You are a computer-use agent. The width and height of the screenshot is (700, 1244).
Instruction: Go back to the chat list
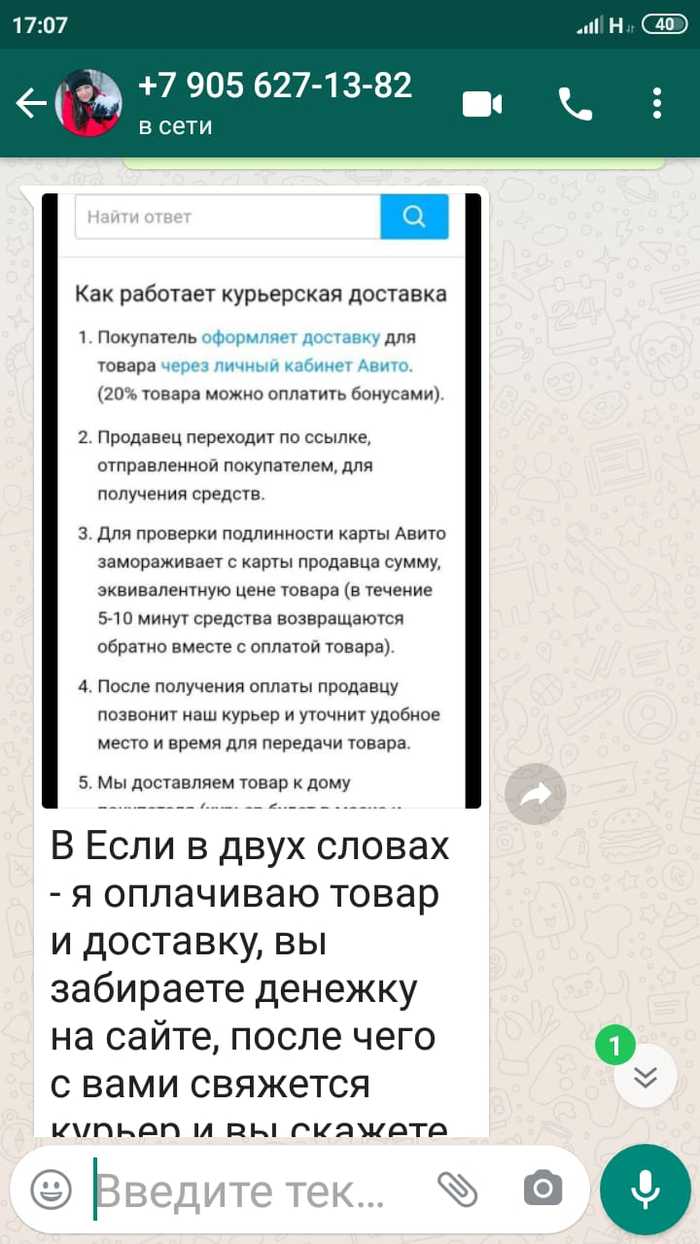pos(30,104)
